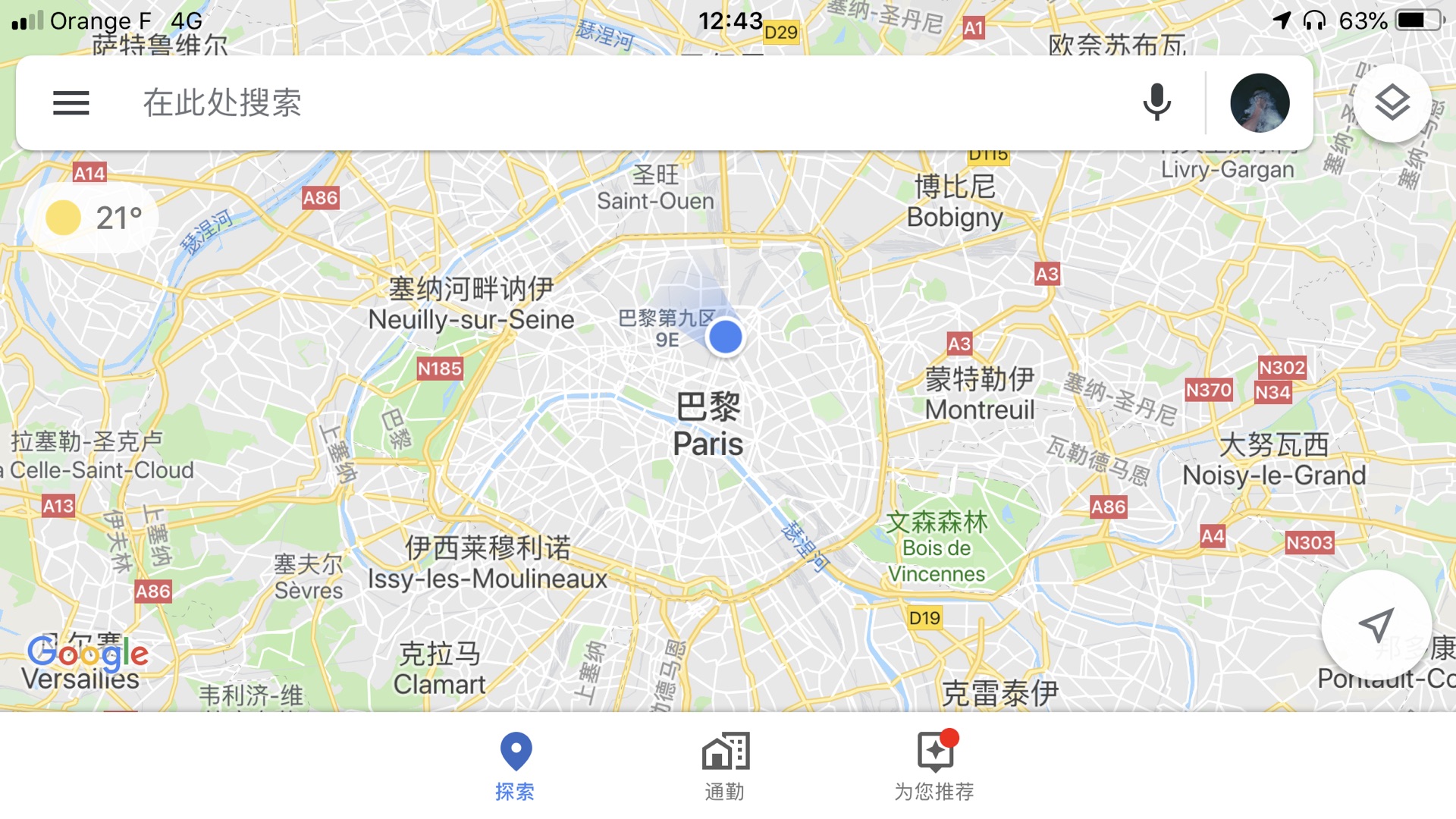Open the 21° weather chip
1456x819 pixels.
[x=93, y=218]
